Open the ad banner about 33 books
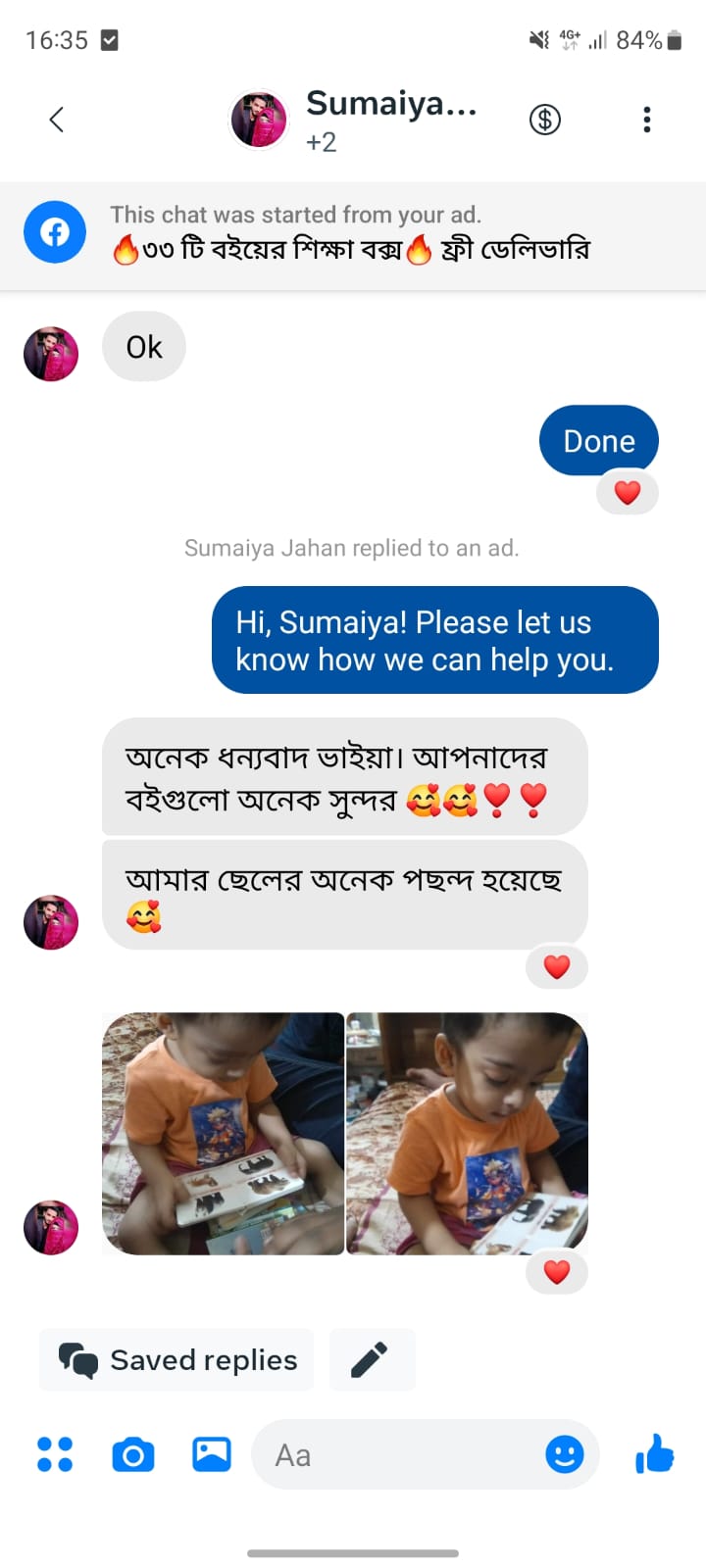 [x=353, y=233]
